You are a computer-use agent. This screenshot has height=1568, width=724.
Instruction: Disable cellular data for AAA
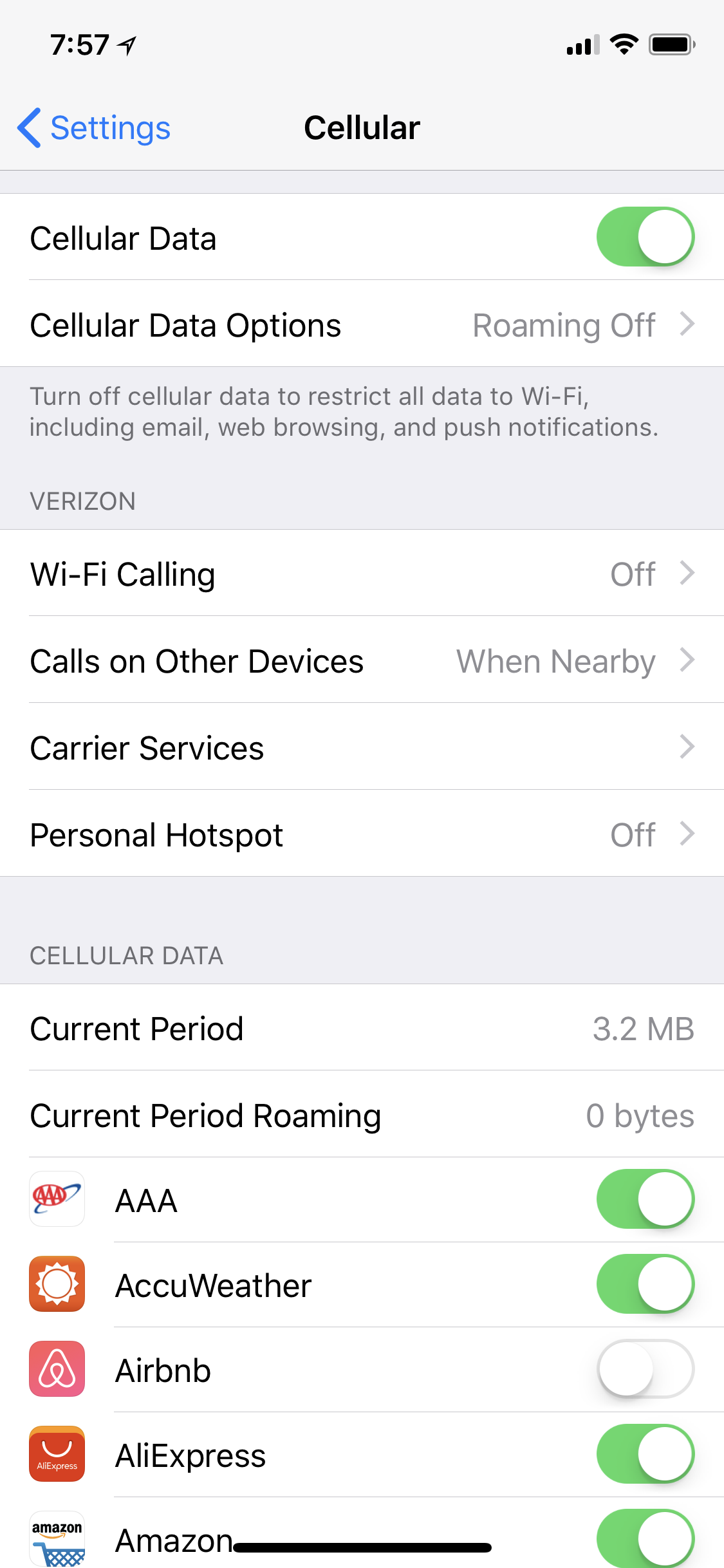point(645,1200)
